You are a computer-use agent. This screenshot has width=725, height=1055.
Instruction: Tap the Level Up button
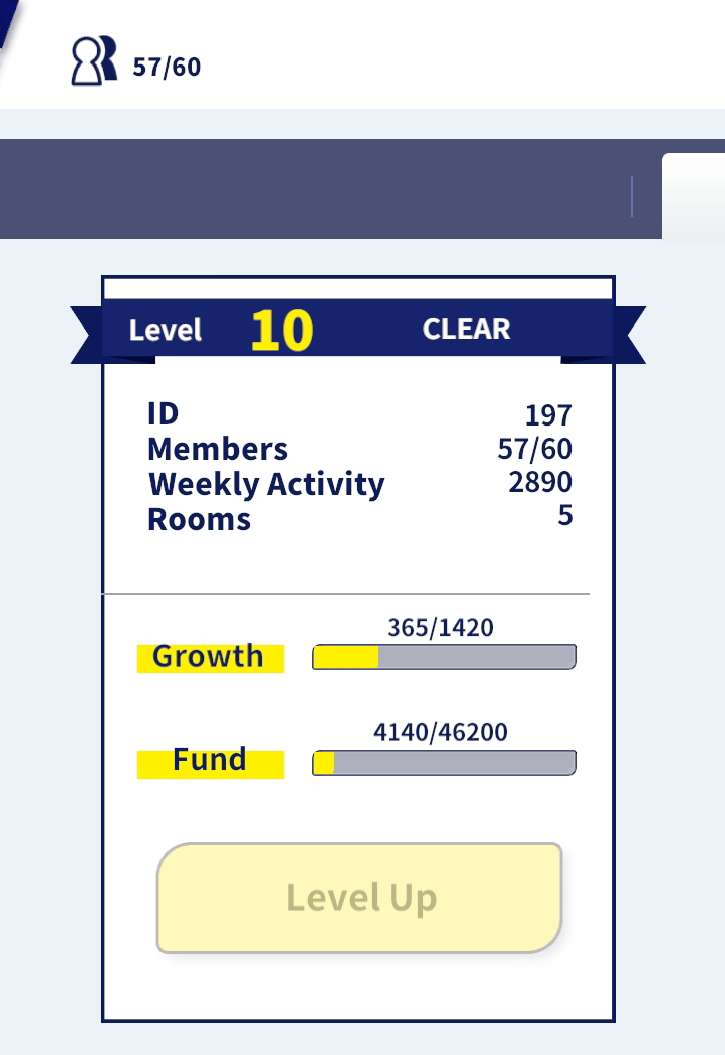359,897
